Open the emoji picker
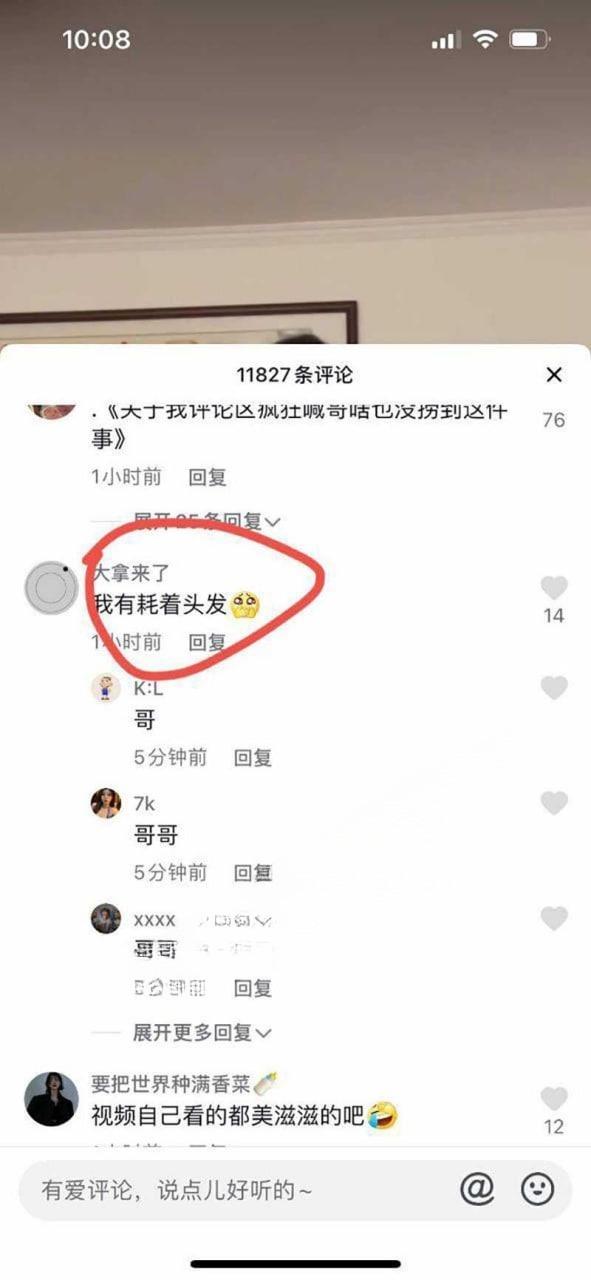The image size is (591, 1280). (x=538, y=1189)
